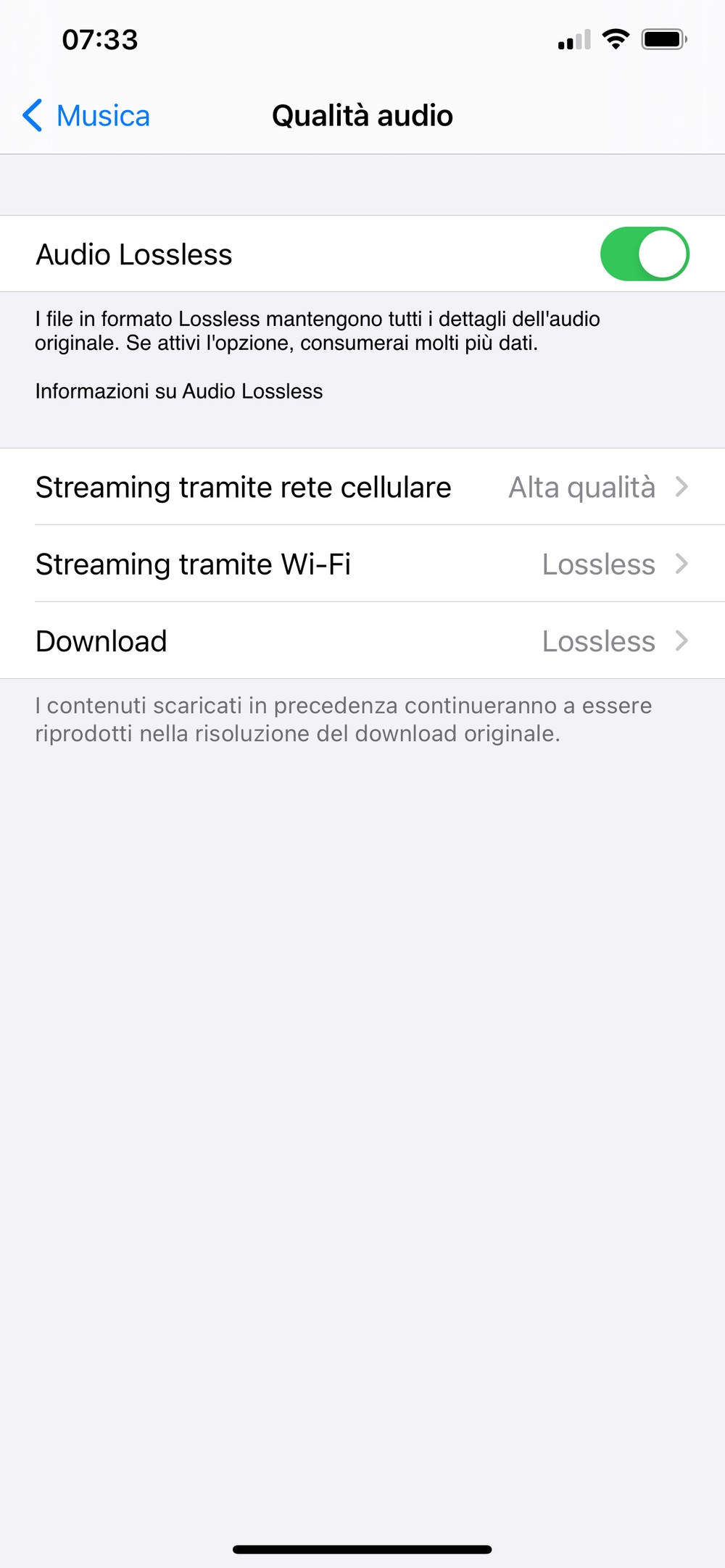Open Streaming tramite rete cellulare options

(x=362, y=487)
